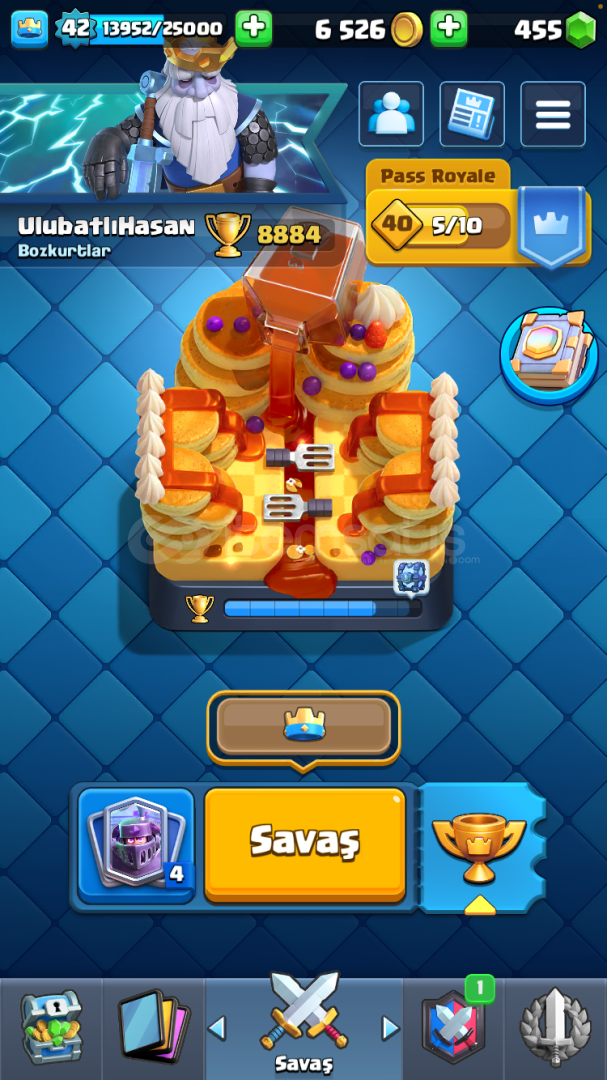Open the magic book collection icon

point(549,356)
